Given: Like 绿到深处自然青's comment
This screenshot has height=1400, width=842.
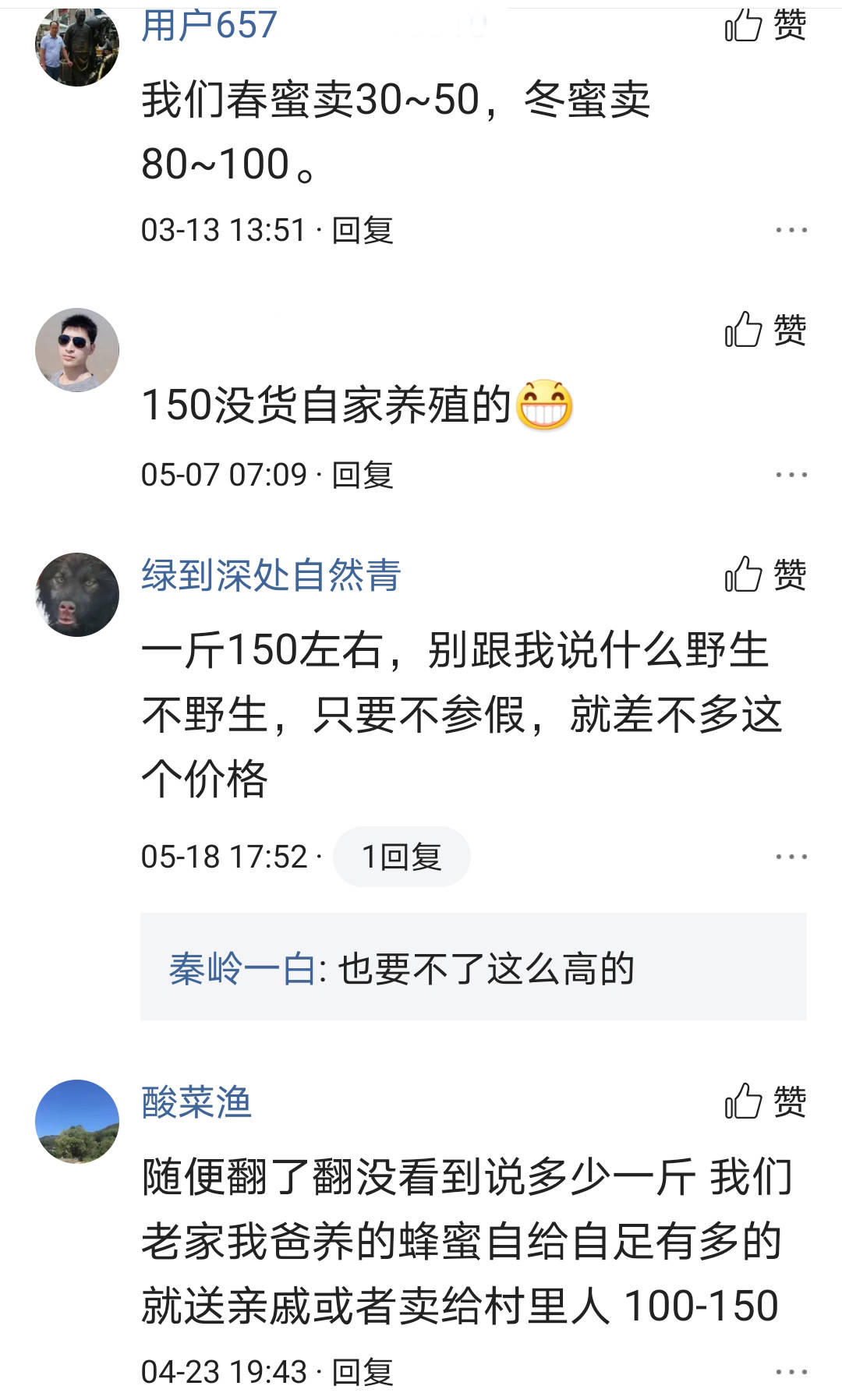Looking at the screenshot, I should (765, 574).
